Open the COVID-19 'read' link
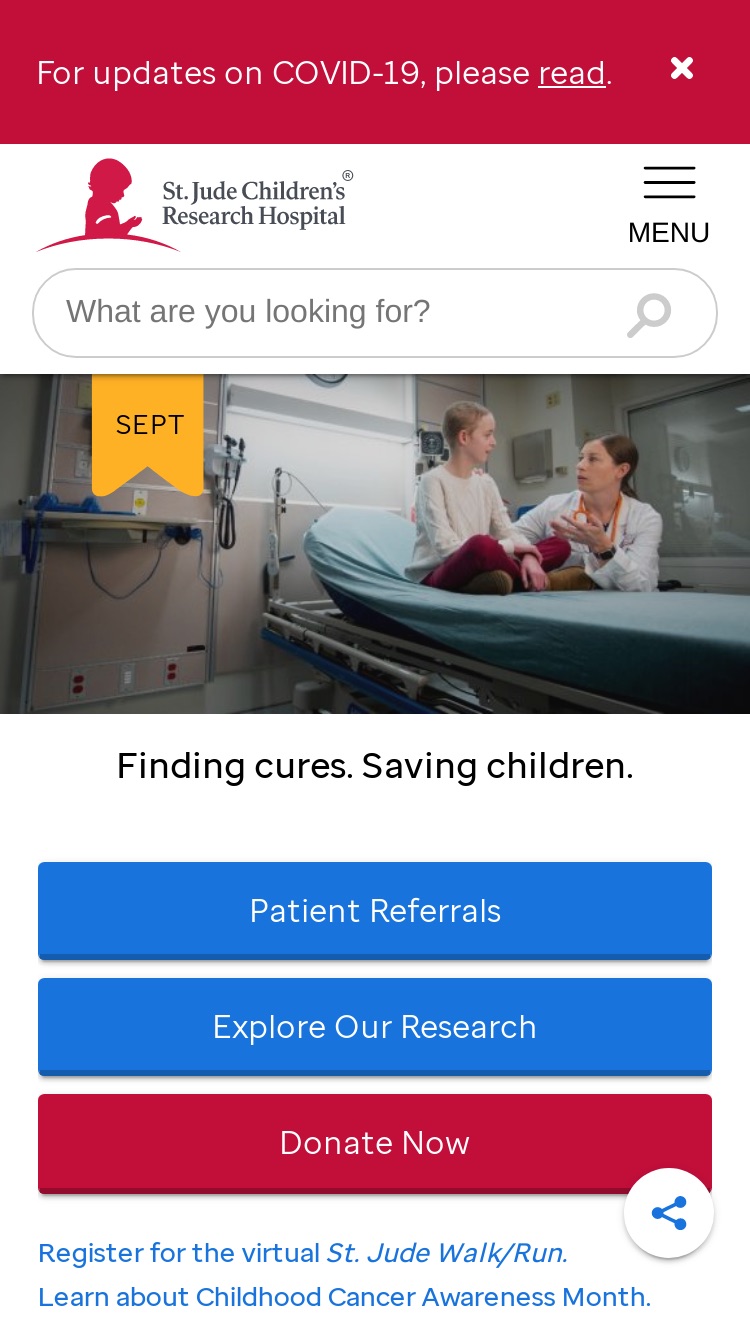Screen dimensions: 750x1334 click(x=572, y=73)
